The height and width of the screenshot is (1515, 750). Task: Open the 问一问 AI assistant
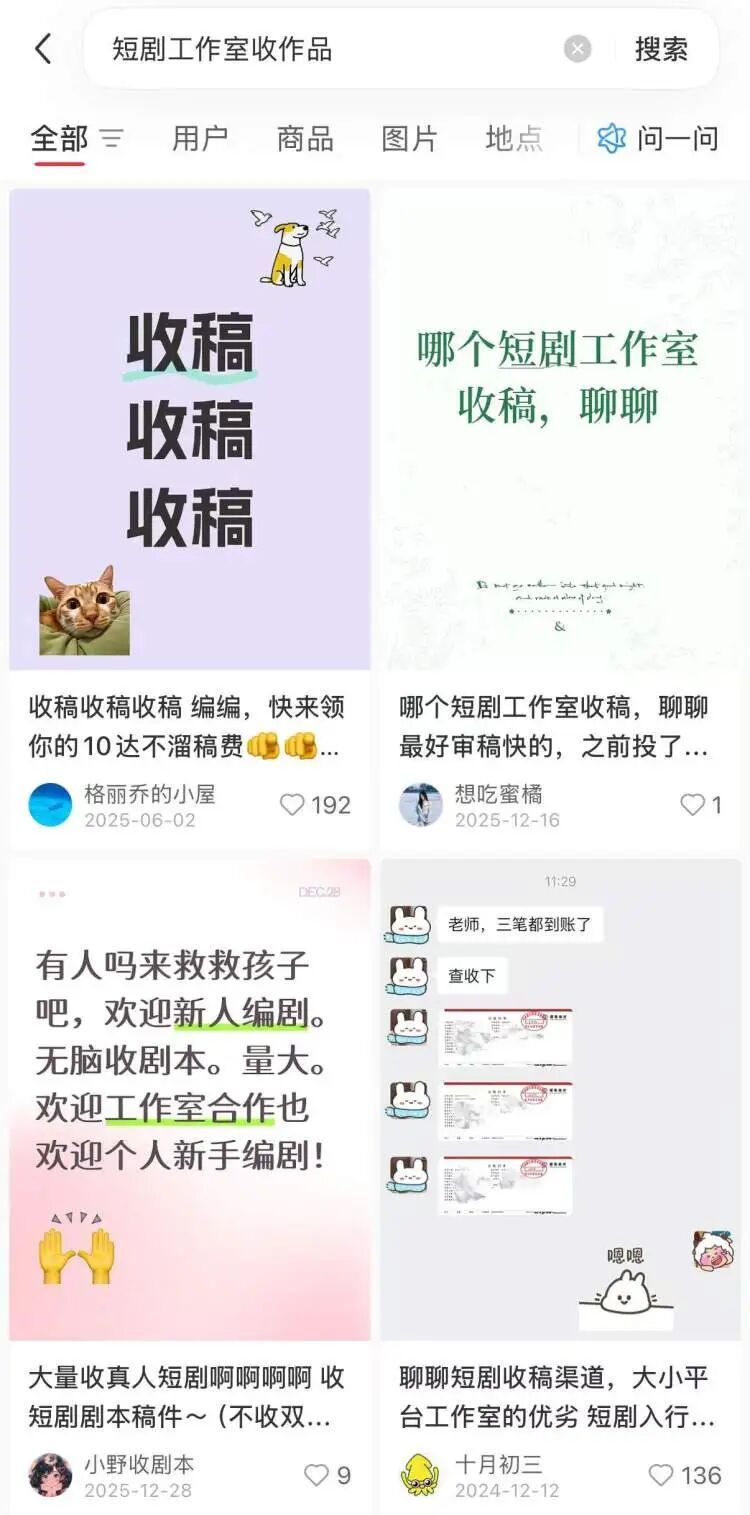pyautogui.click(x=658, y=139)
